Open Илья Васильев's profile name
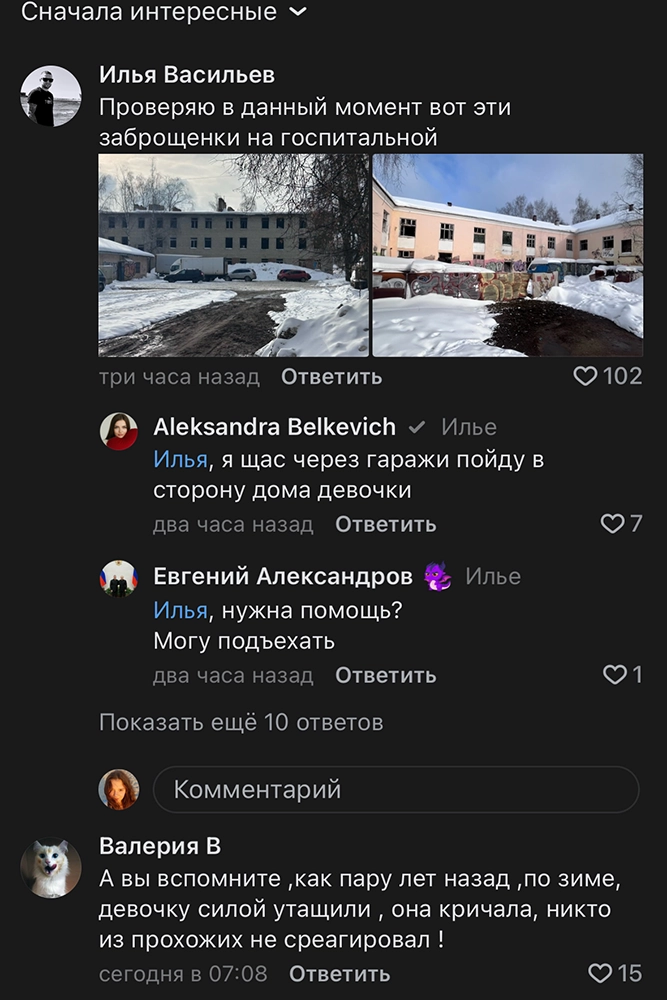 (188, 75)
